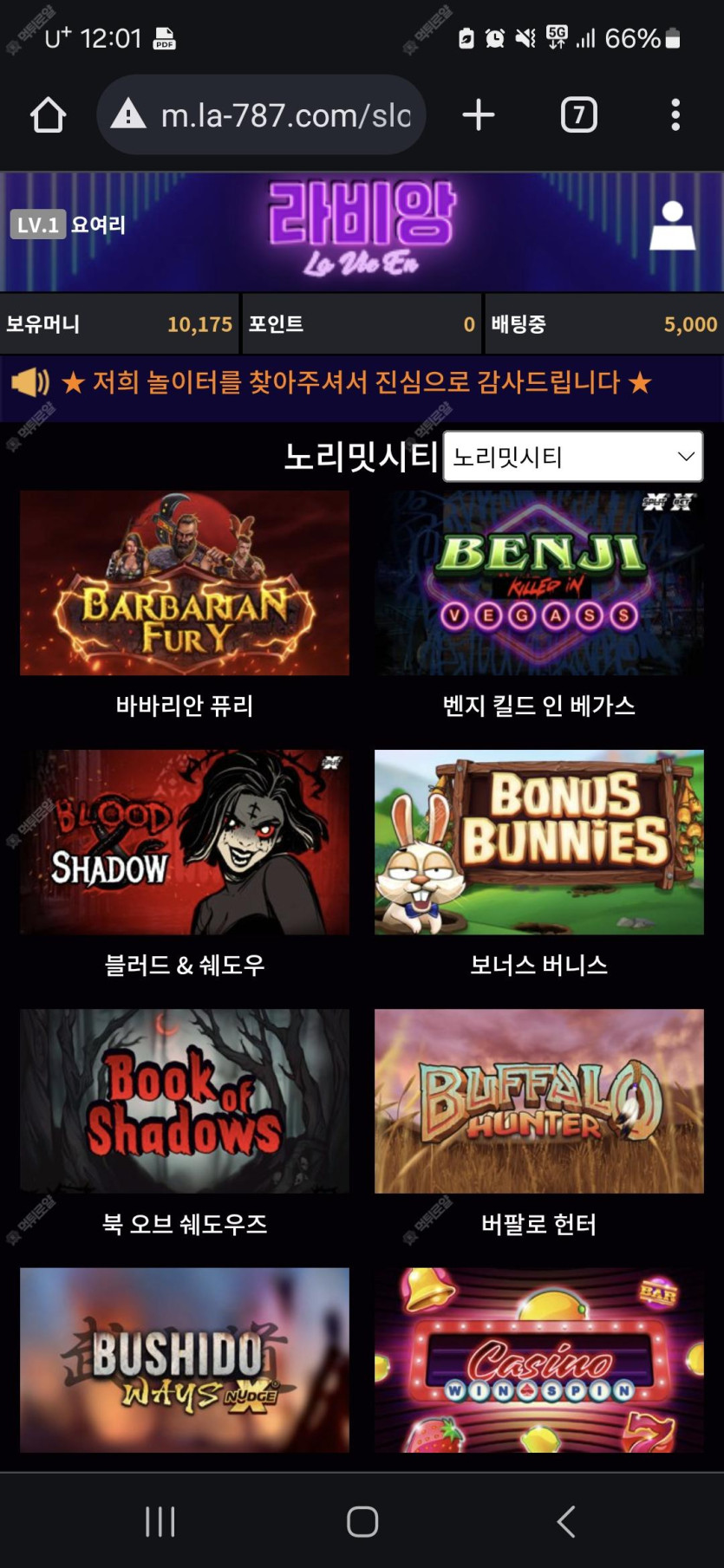
Task: View the 7 open tabs
Action: point(578,115)
